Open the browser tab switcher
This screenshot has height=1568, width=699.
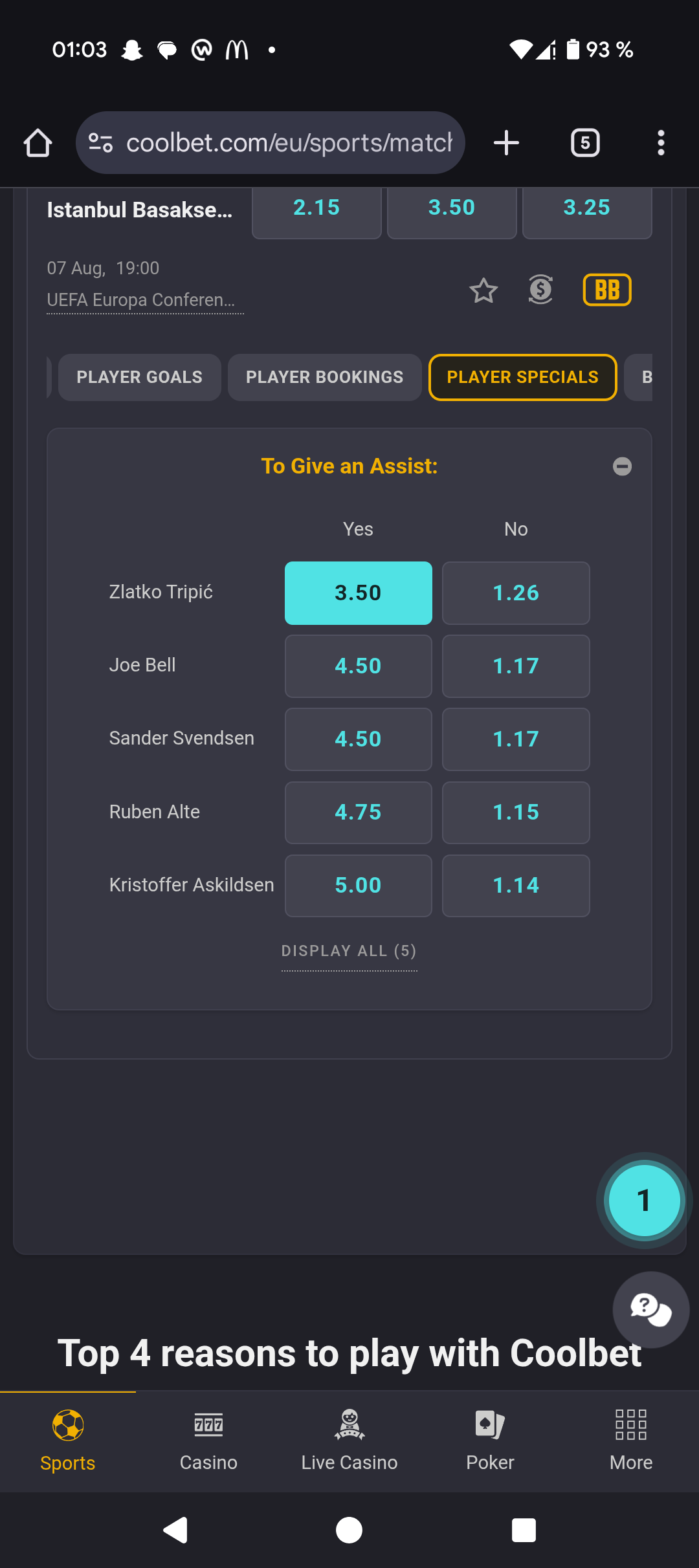tap(585, 143)
